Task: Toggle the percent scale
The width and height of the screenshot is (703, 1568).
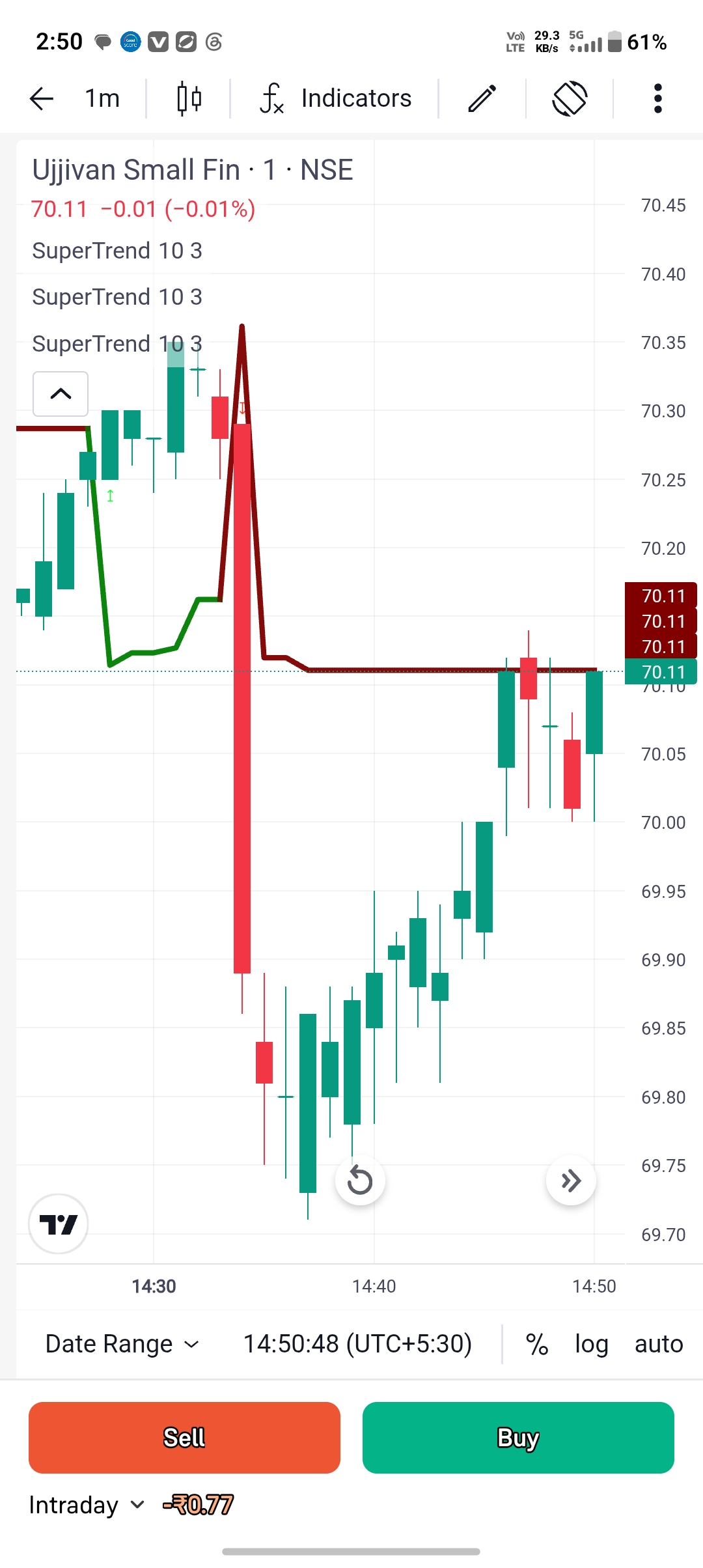Action: (x=537, y=1344)
